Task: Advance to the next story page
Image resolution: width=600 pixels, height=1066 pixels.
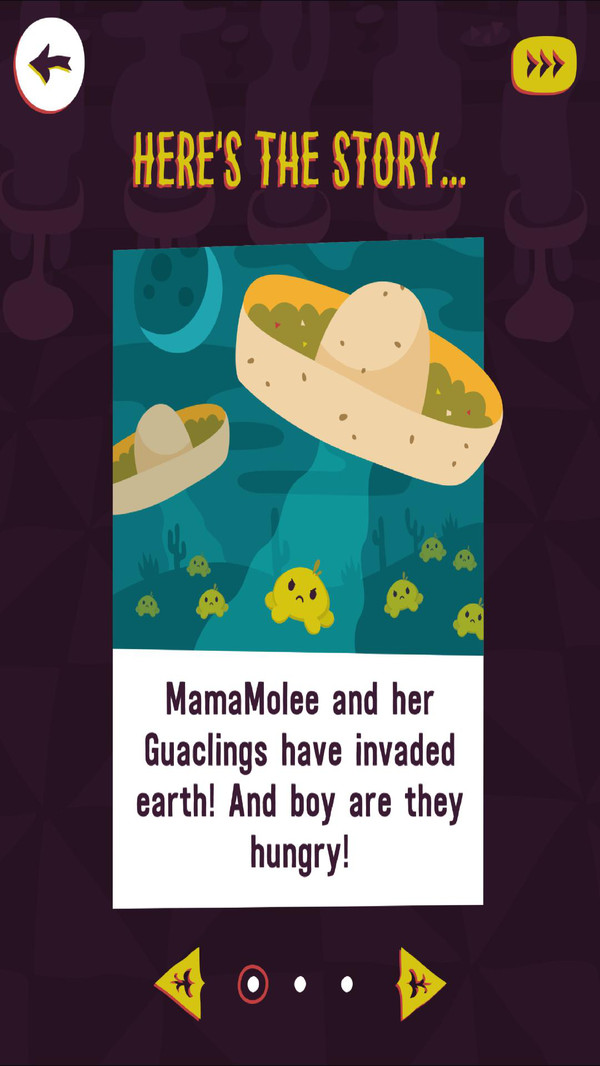Action: click(421, 984)
